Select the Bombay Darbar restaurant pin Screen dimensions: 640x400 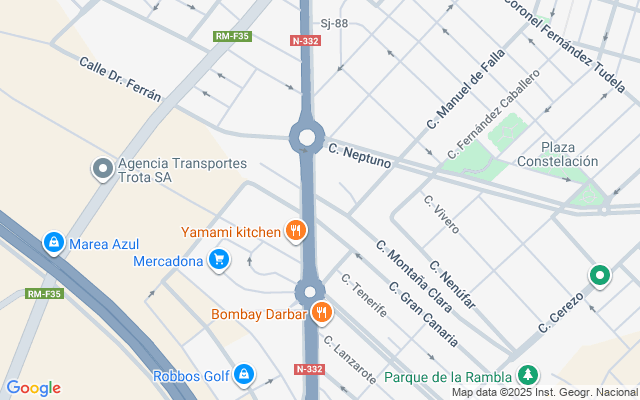321,313
